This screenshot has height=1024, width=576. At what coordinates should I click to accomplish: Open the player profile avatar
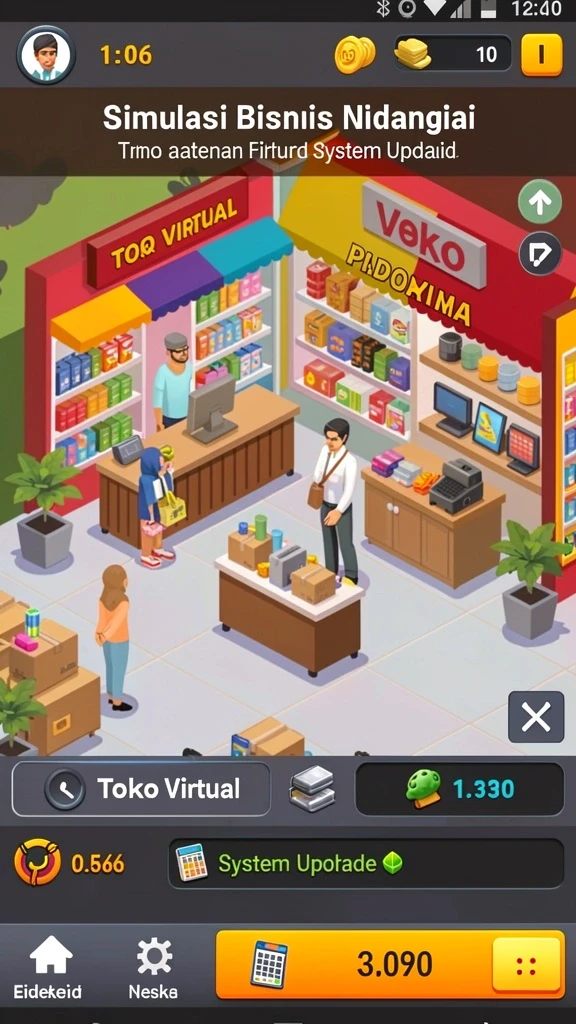(x=46, y=55)
